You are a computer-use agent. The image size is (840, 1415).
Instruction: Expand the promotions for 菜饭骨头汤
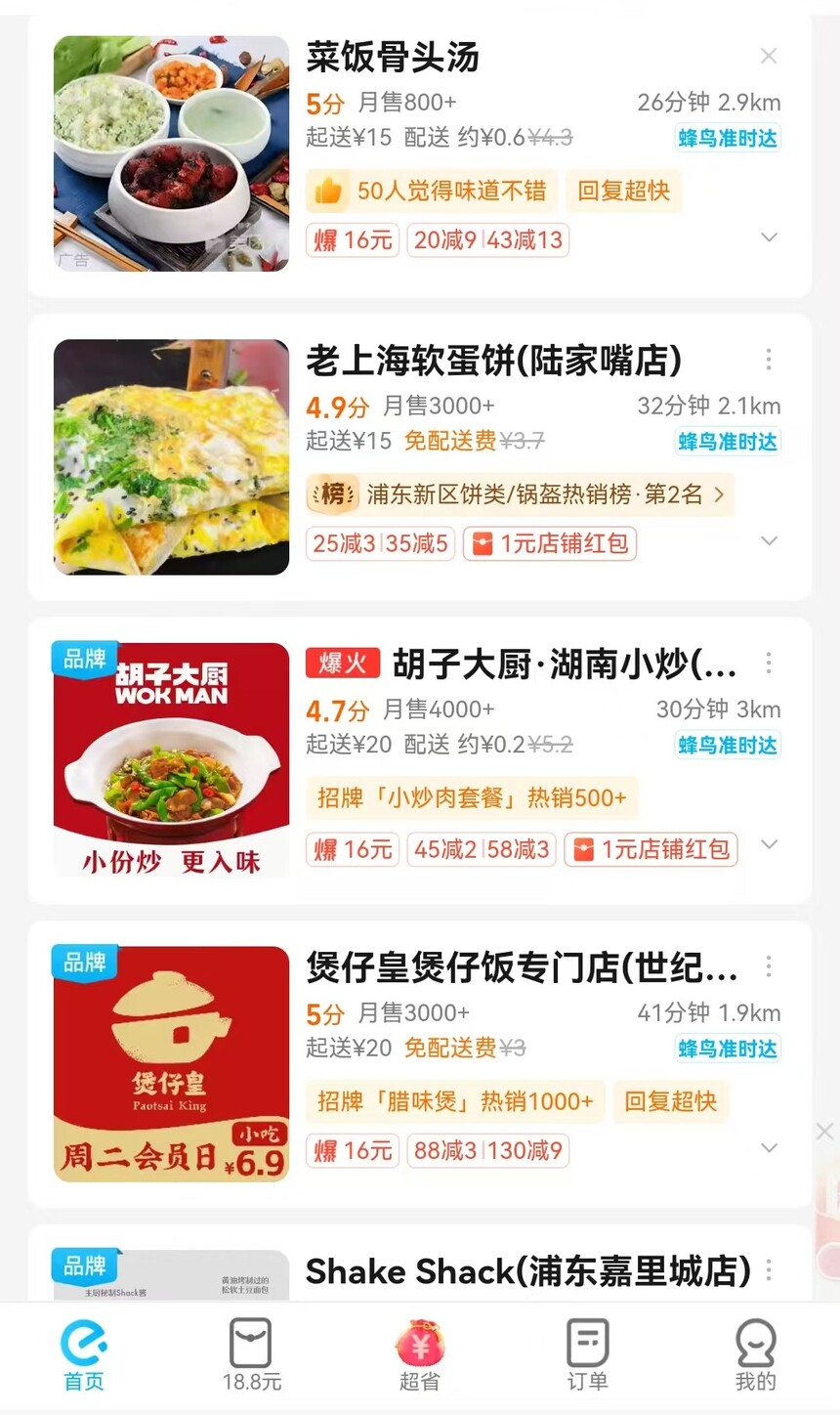[769, 237]
